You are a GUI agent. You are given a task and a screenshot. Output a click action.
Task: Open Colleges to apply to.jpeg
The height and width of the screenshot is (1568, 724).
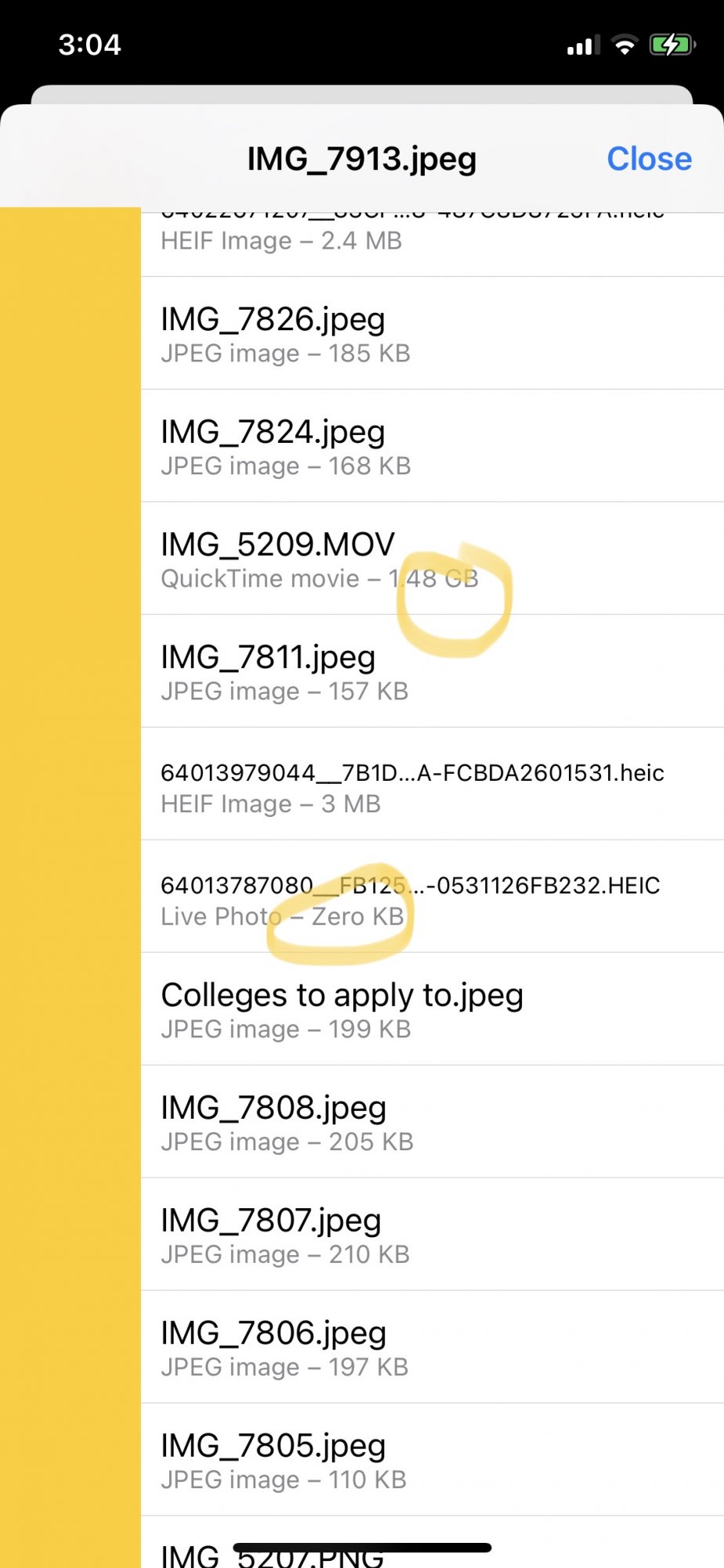431,1010
